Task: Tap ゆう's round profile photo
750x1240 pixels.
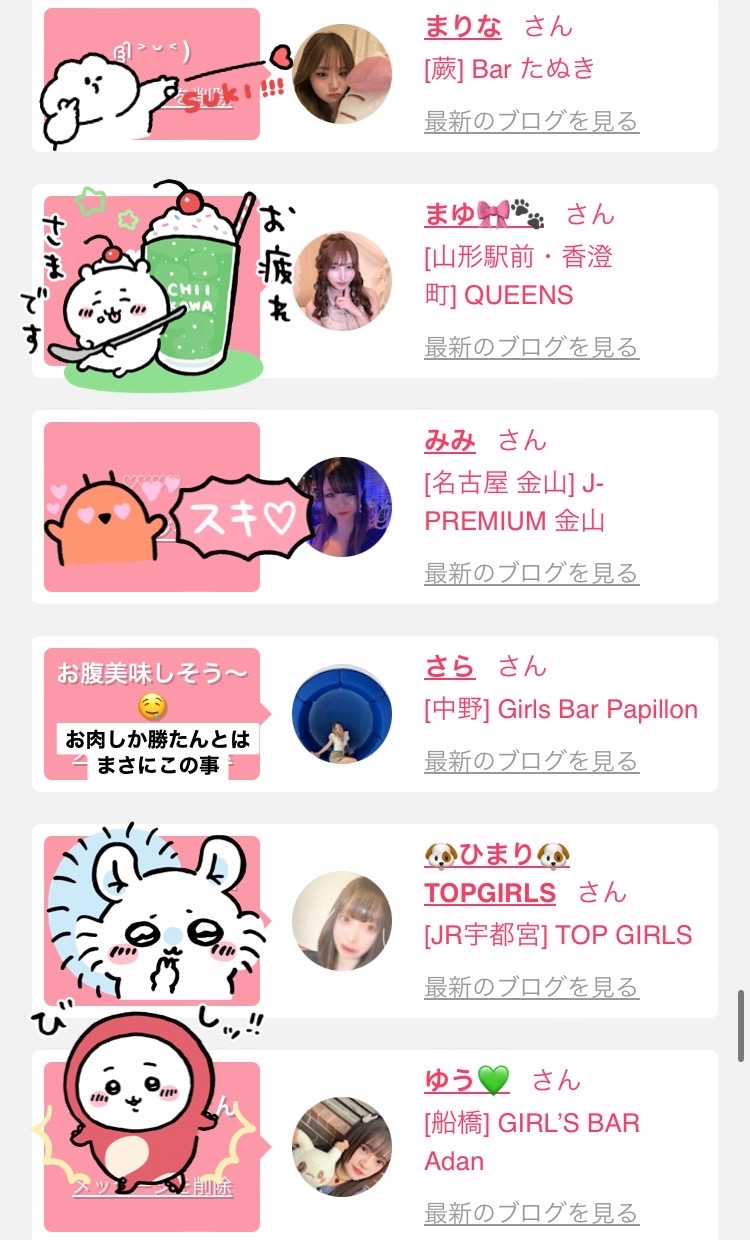Action: [x=342, y=1147]
